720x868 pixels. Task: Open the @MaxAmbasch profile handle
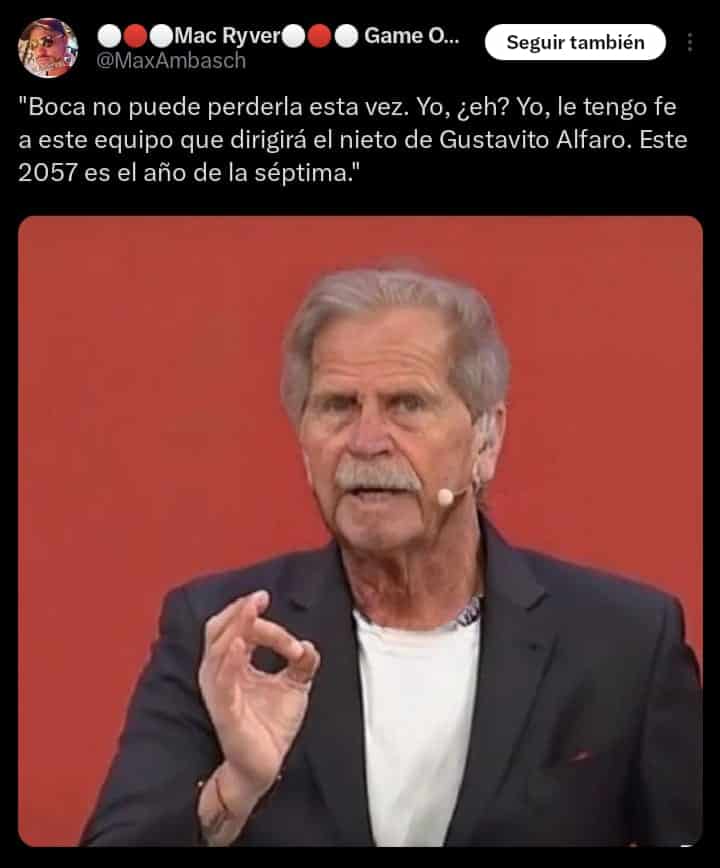click(x=171, y=60)
